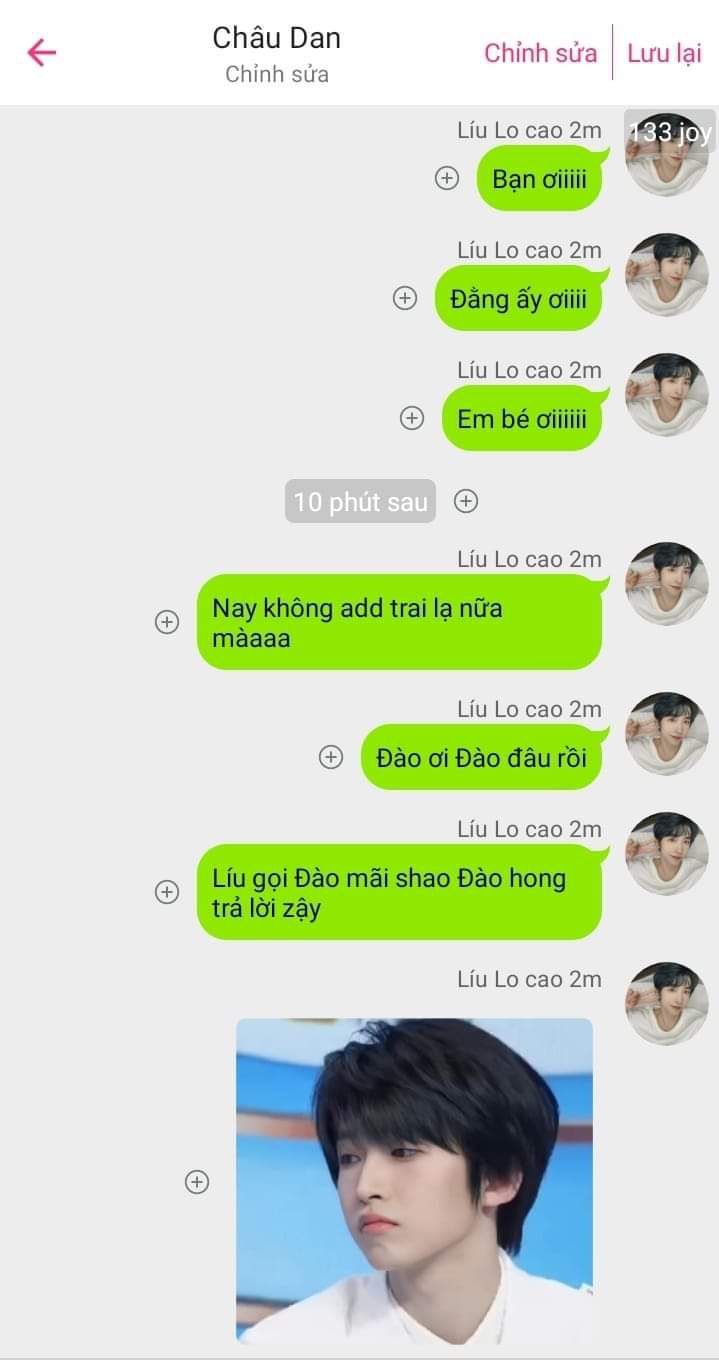Tap the plus icon beside 'Em bé ơiiiiii'
Screen dimensions: 719x1366
tap(412, 418)
